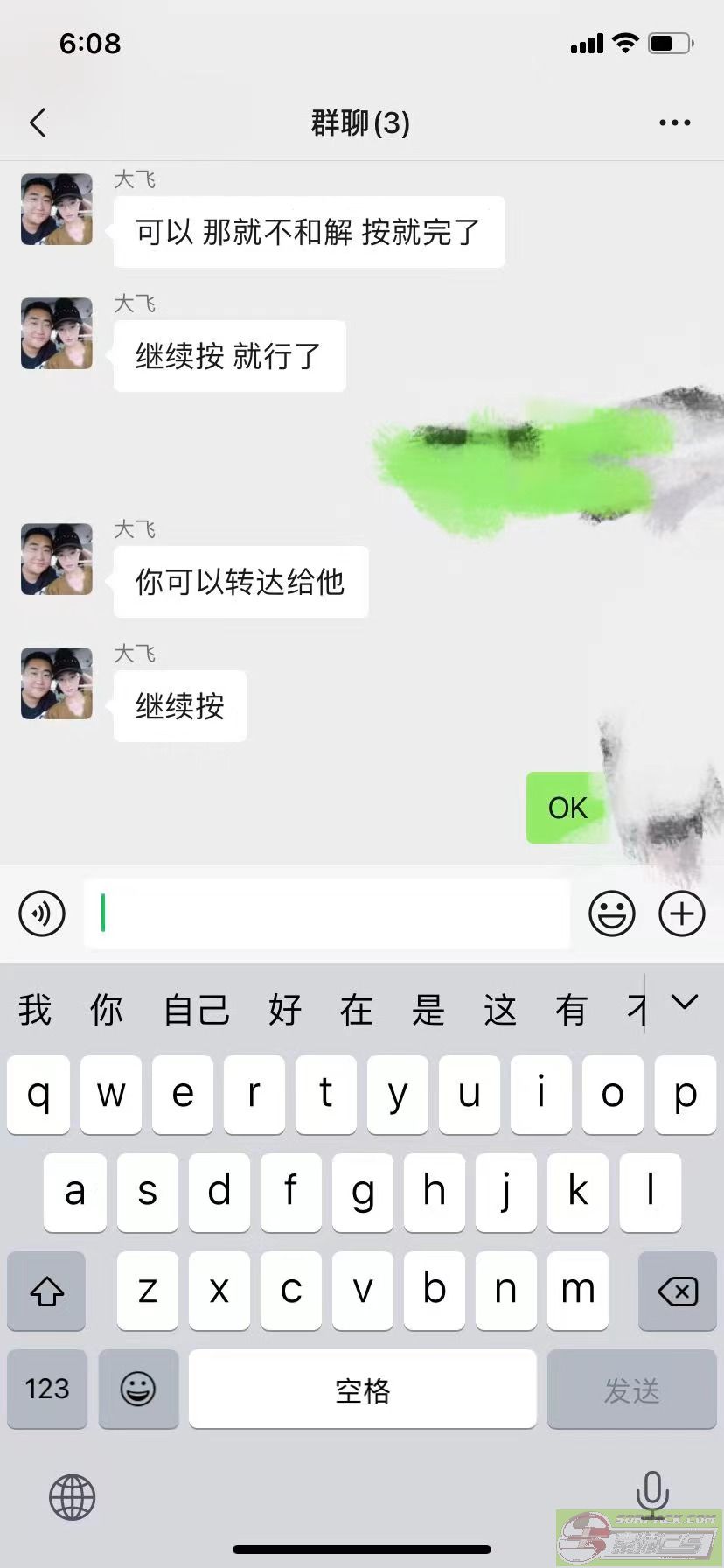Switch to voice message input
Screen dimensions: 724x1568
tap(42, 913)
